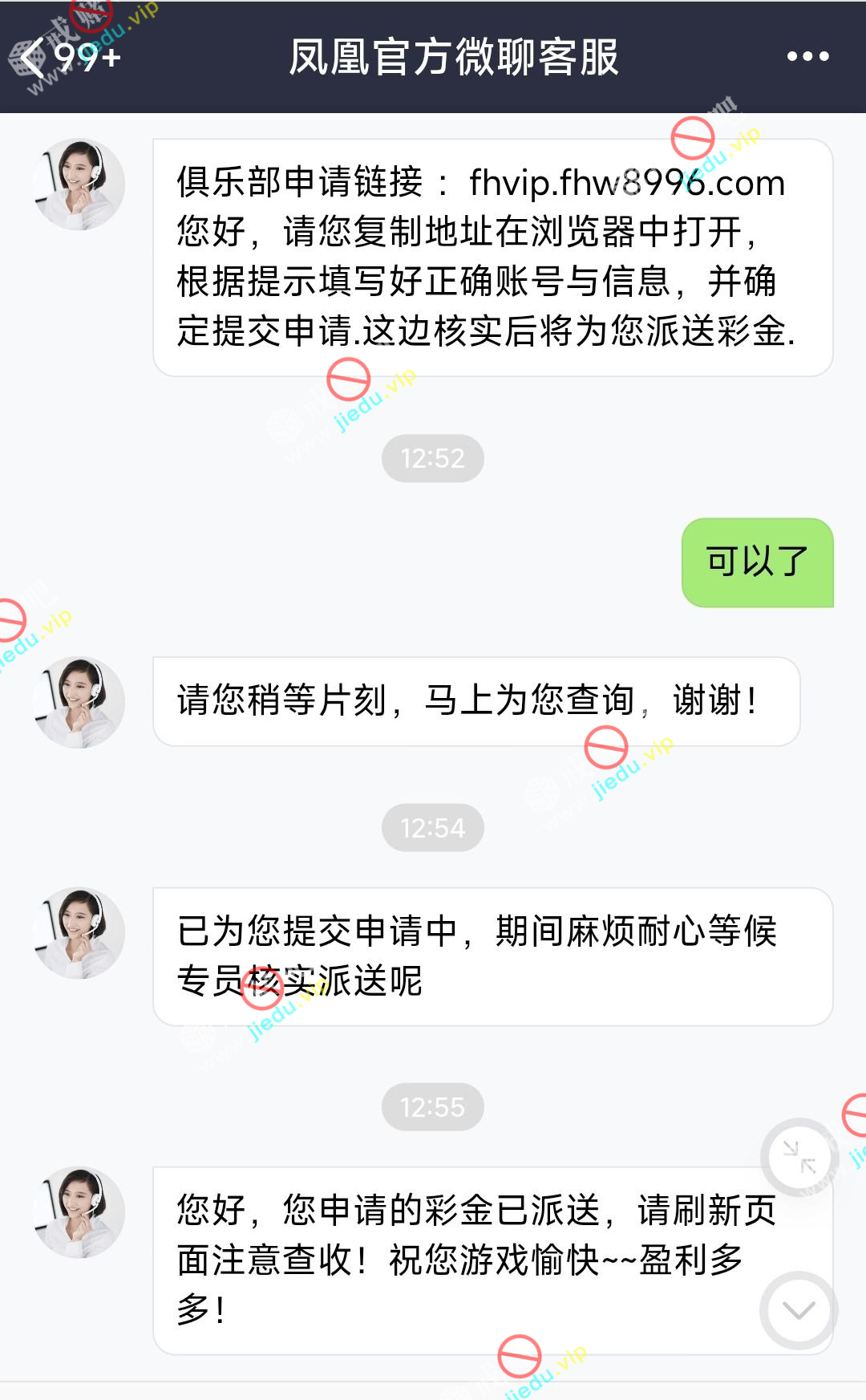This screenshot has height=1400, width=866.
Task: Go back to the chat list
Action: pos(34,58)
